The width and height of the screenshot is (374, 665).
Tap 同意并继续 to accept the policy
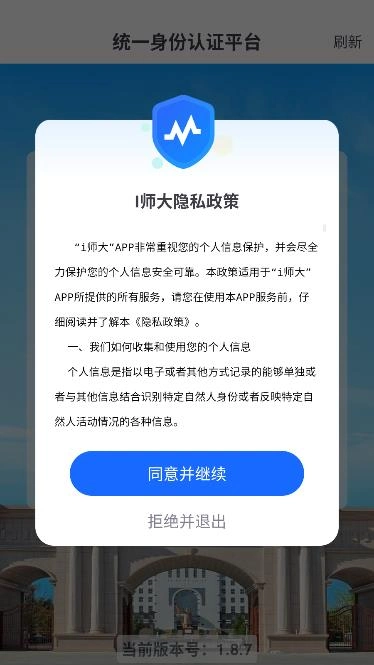[187, 473]
